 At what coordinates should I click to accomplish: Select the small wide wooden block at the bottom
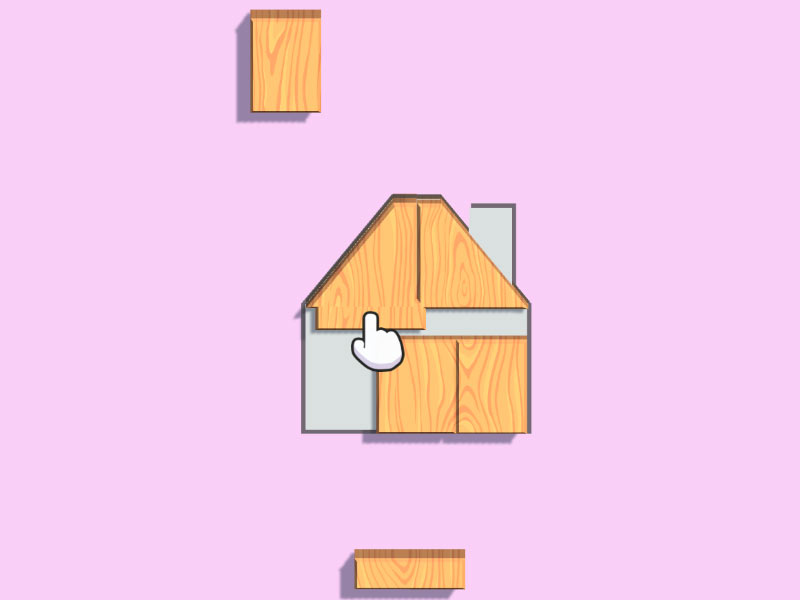coord(410,570)
